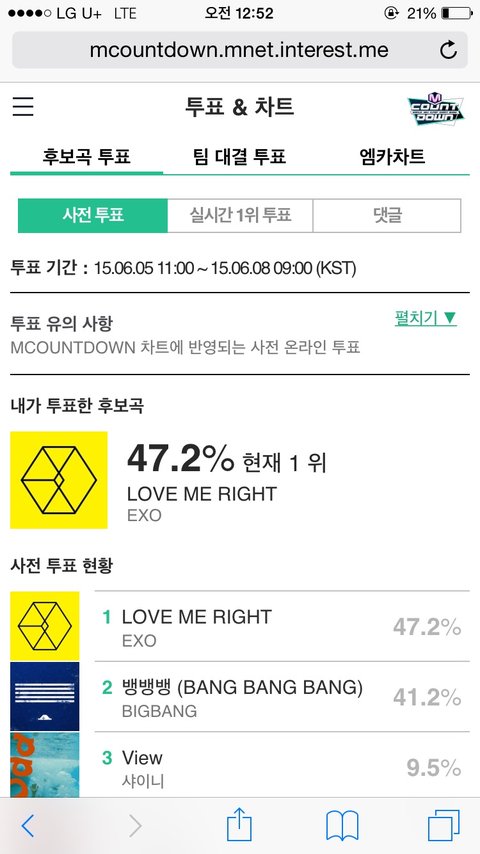Viewport: 480px width, 854px height.
Task: Open Safari bookmarks
Action: coord(342,826)
